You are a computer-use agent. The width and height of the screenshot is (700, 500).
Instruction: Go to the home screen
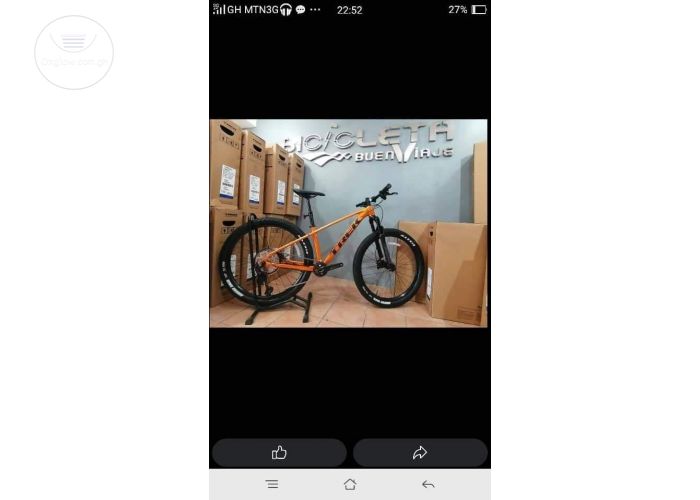pos(350,485)
